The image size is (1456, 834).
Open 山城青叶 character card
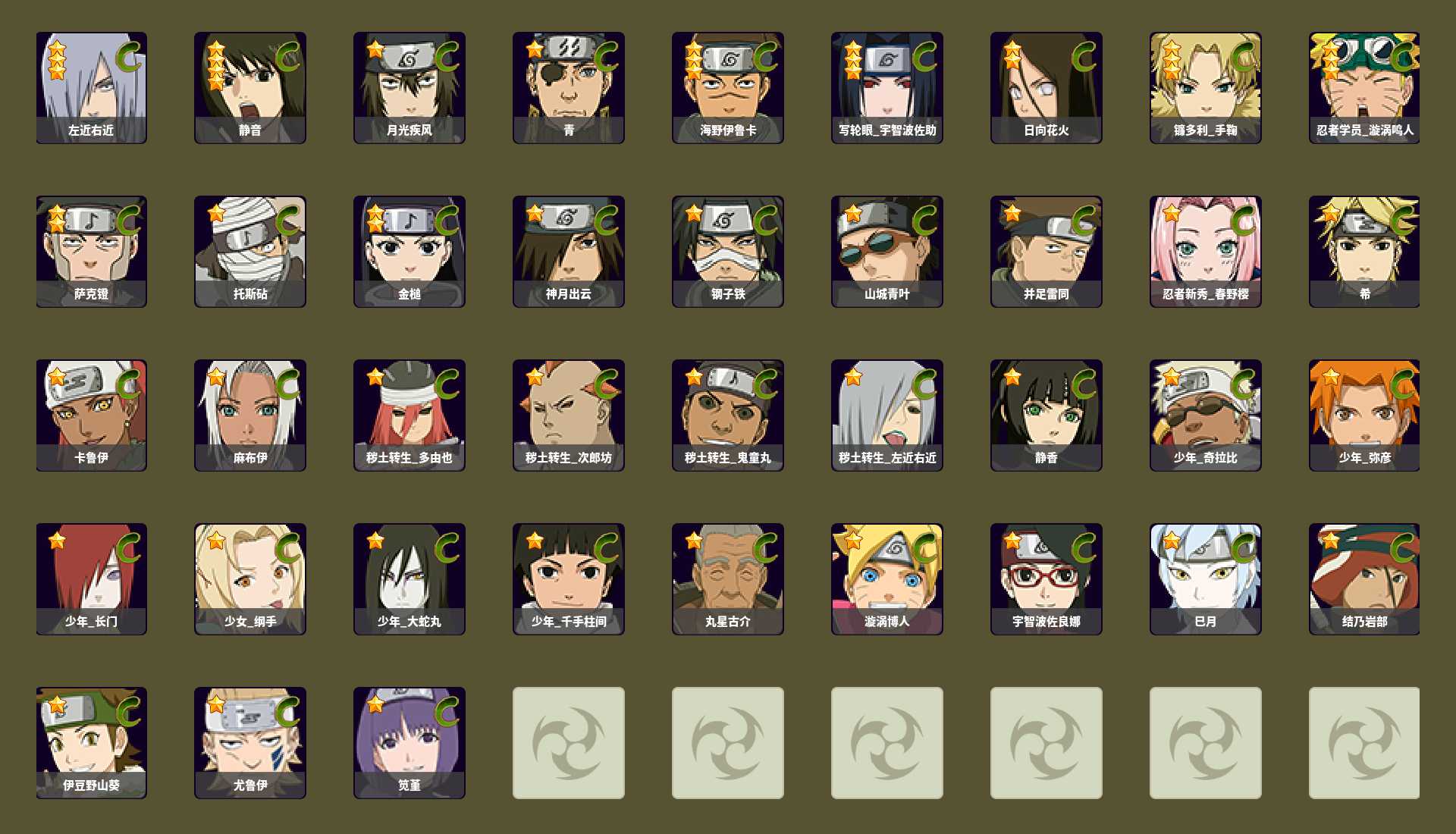pyautogui.click(x=887, y=252)
